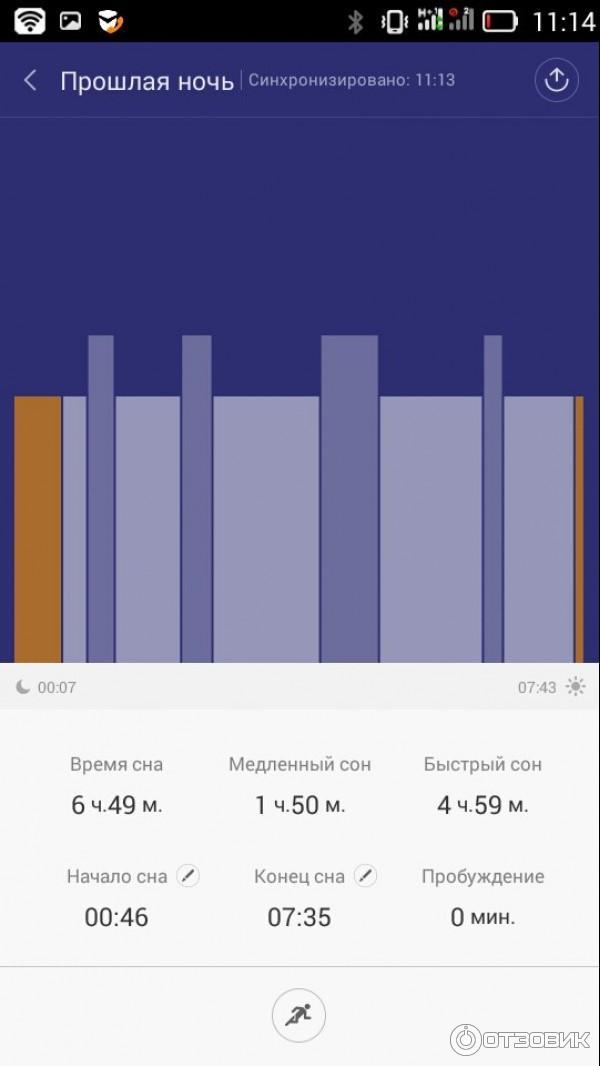This screenshot has width=600, height=1066.
Task: Open the running activity button
Action: click(299, 1016)
